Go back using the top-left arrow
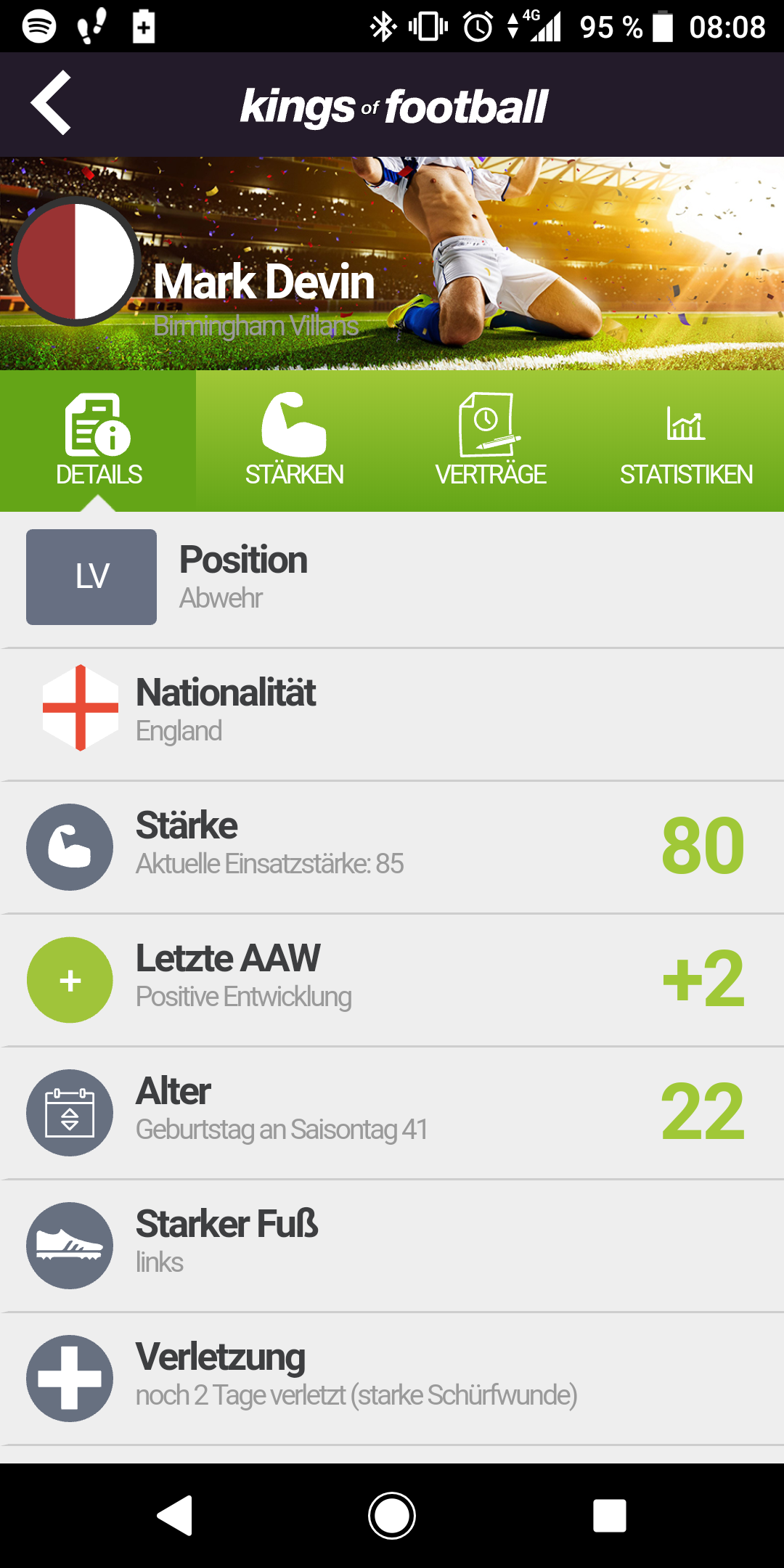Viewport: 784px width, 1568px height. (x=51, y=103)
